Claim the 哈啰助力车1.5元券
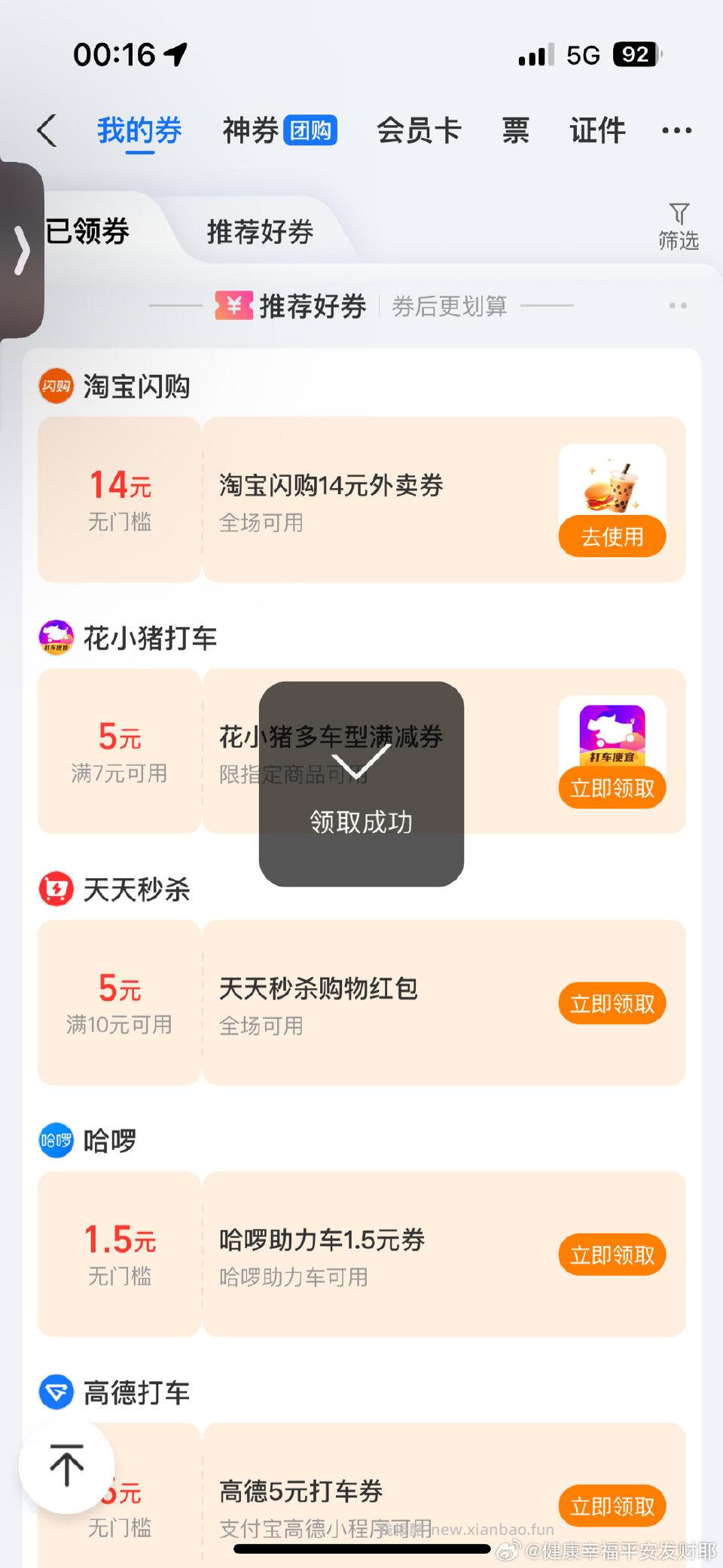The image size is (723, 1568). coord(612,1254)
